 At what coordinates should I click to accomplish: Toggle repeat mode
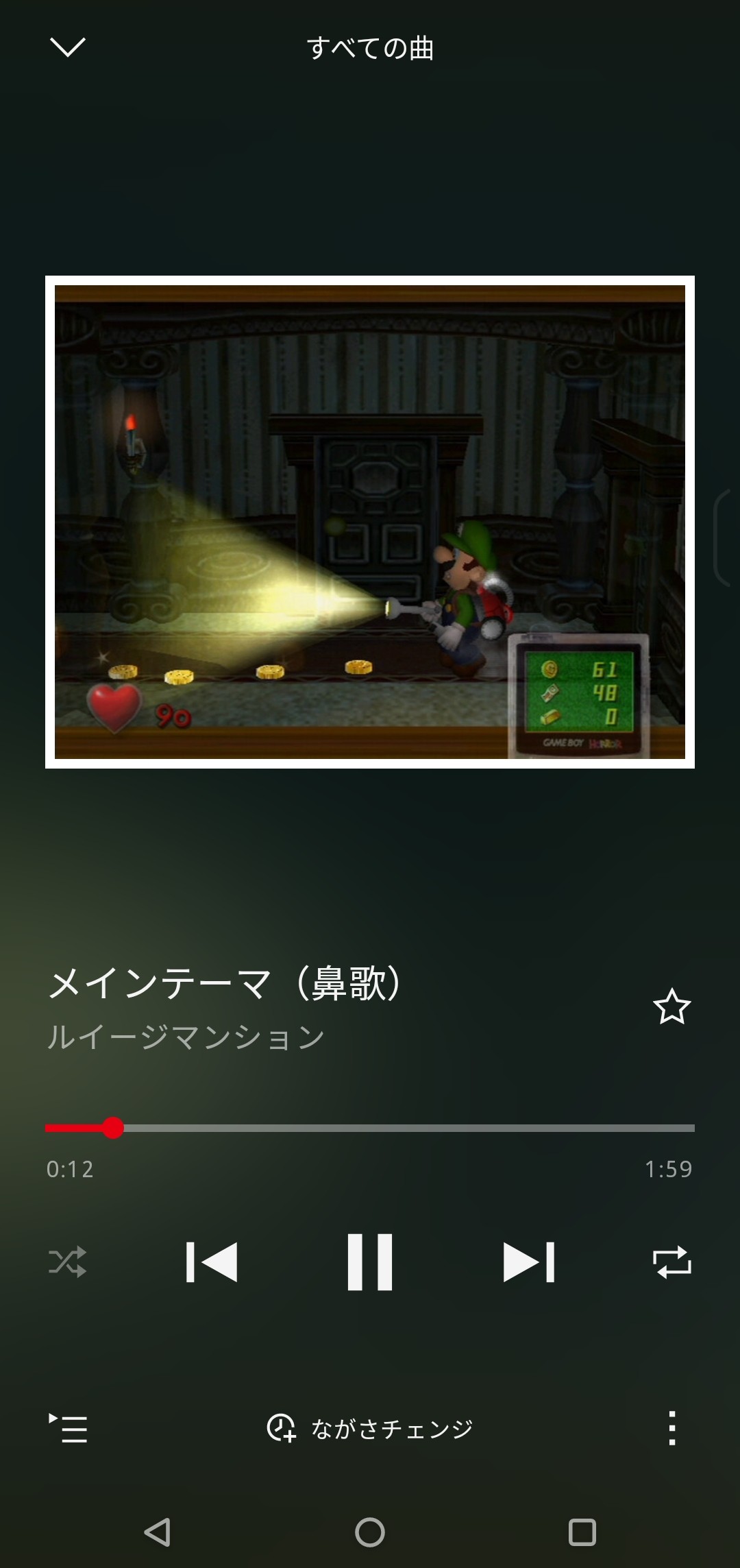[671, 1262]
